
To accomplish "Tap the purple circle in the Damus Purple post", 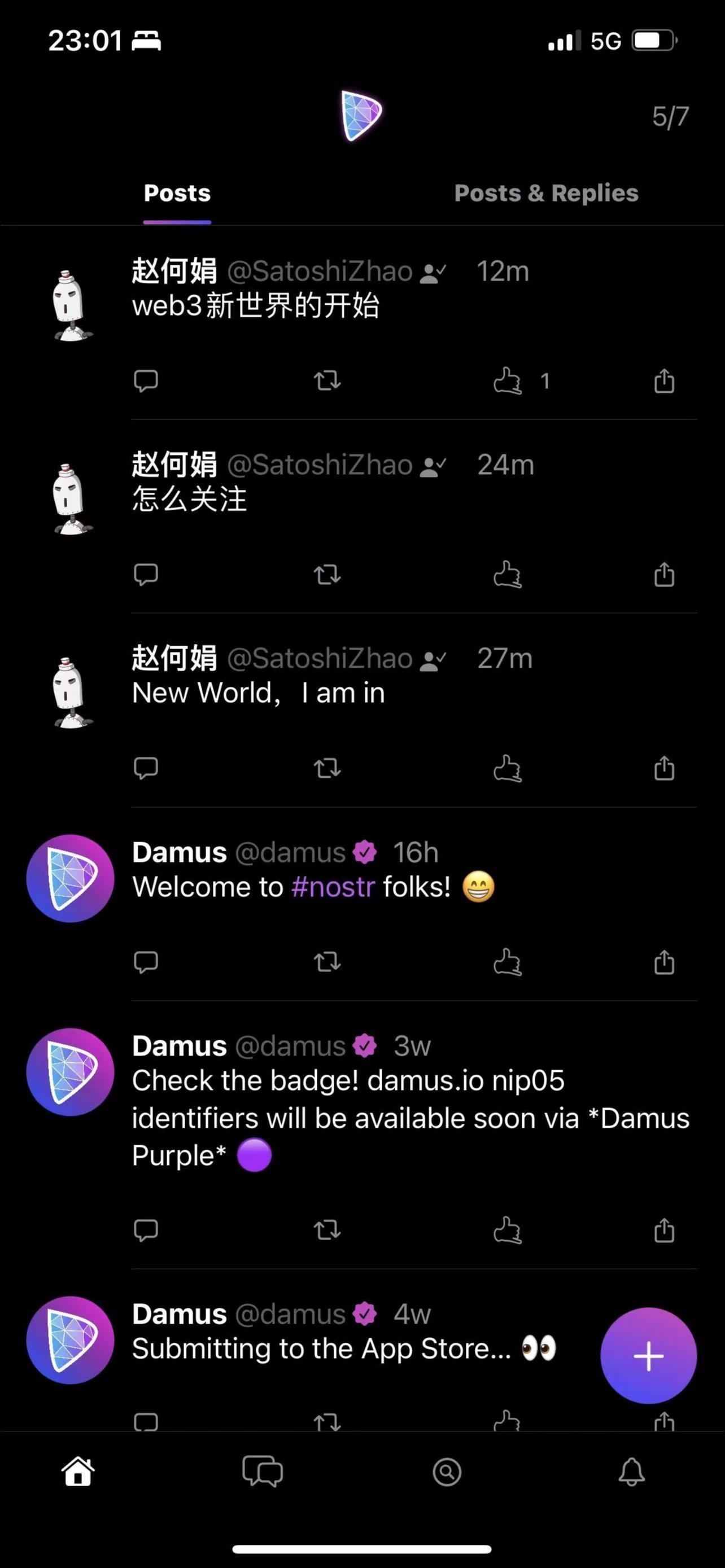I will [x=255, y=1155].
